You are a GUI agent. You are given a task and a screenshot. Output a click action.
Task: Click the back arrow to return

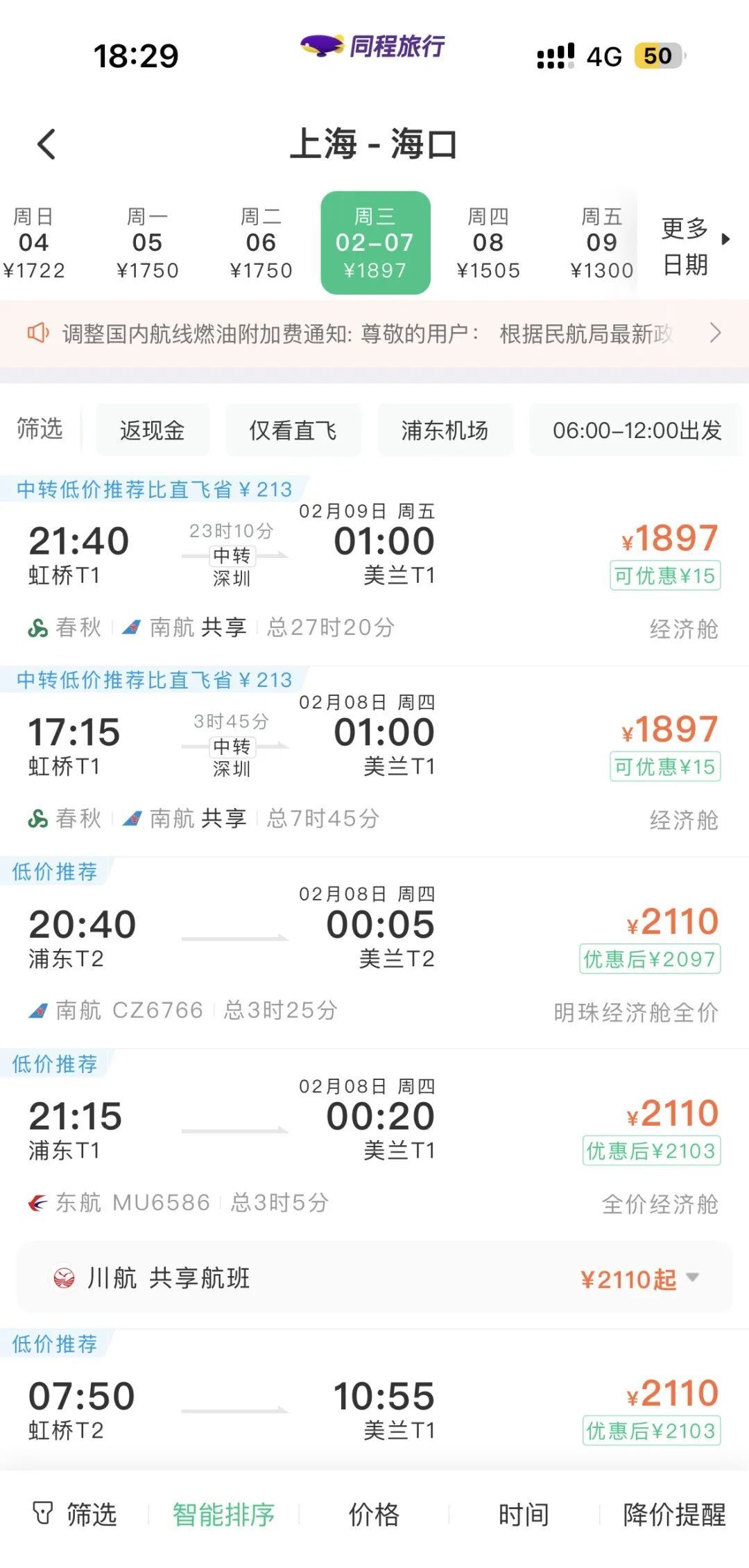44,143
